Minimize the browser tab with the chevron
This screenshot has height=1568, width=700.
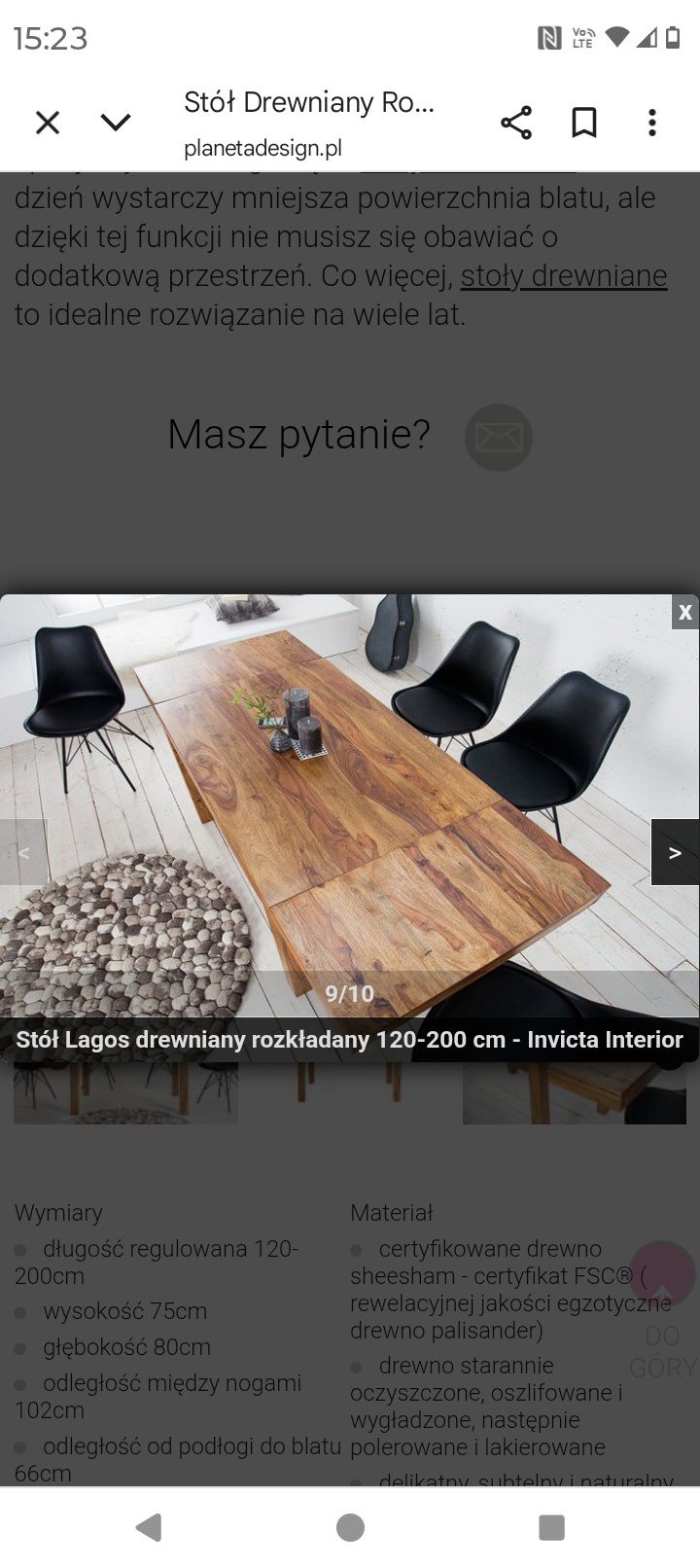point(116,123)
